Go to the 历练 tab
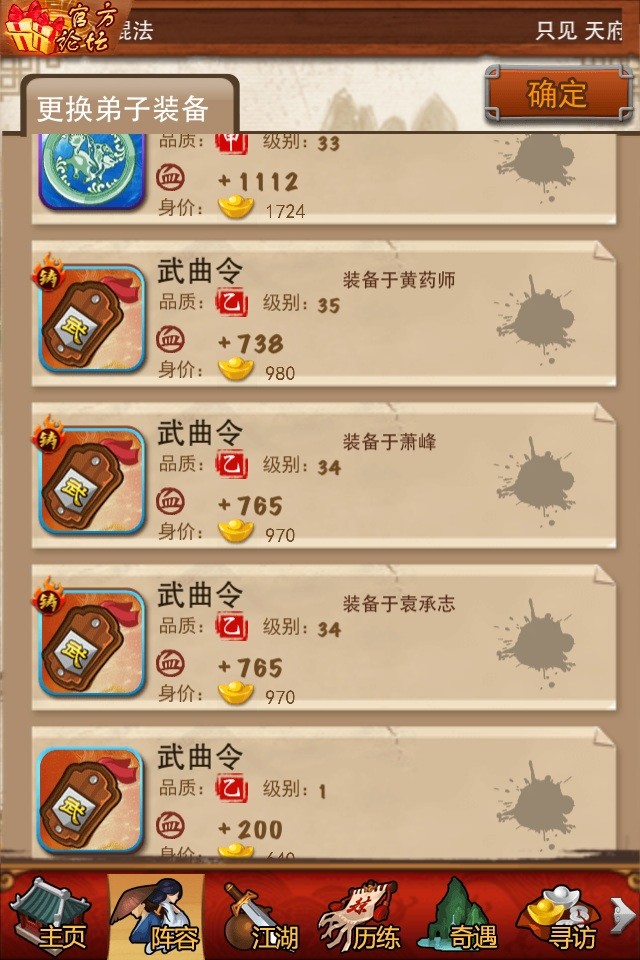 [365, 915]
